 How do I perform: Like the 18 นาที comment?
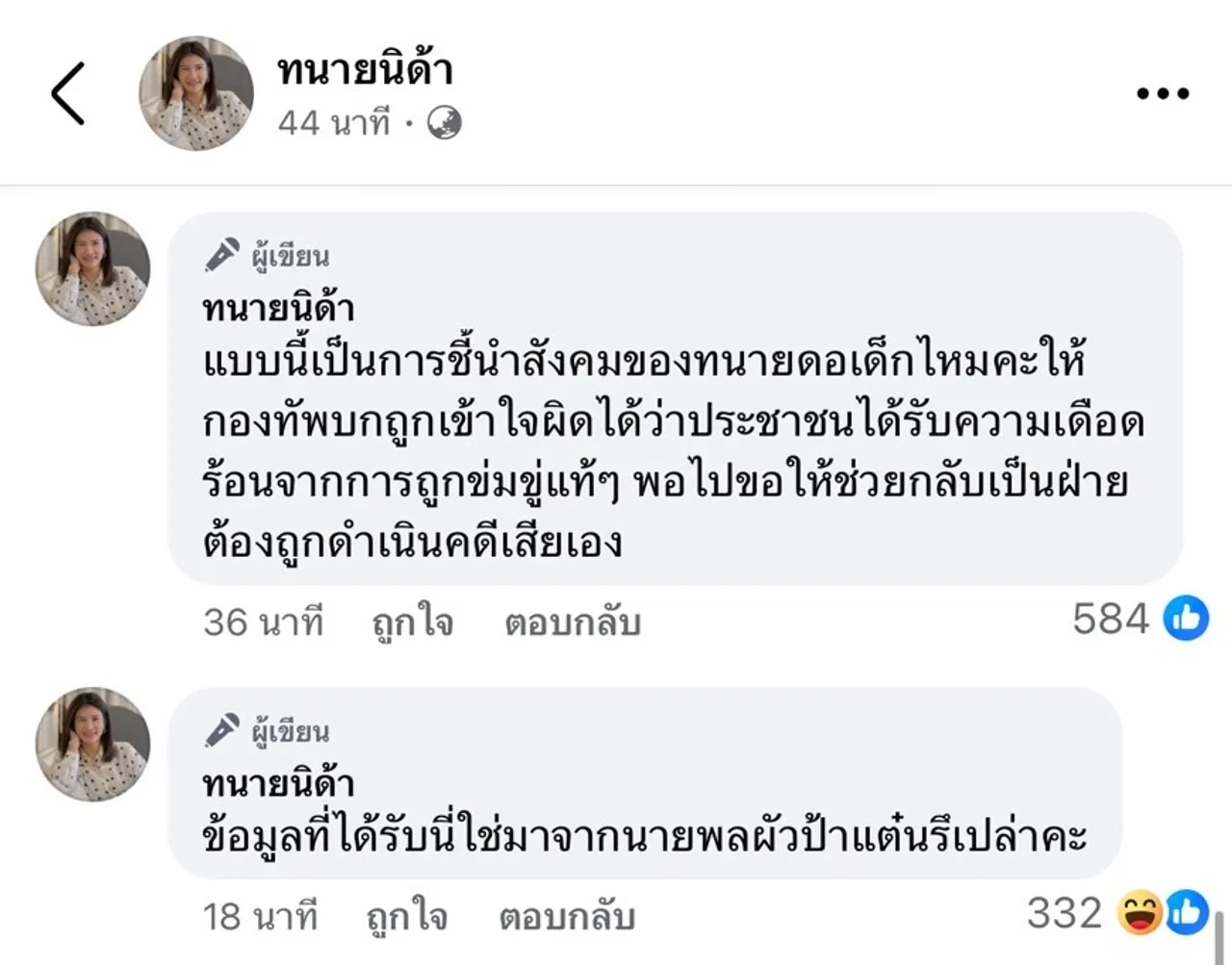pyautogui.click(x=407, y=917)
